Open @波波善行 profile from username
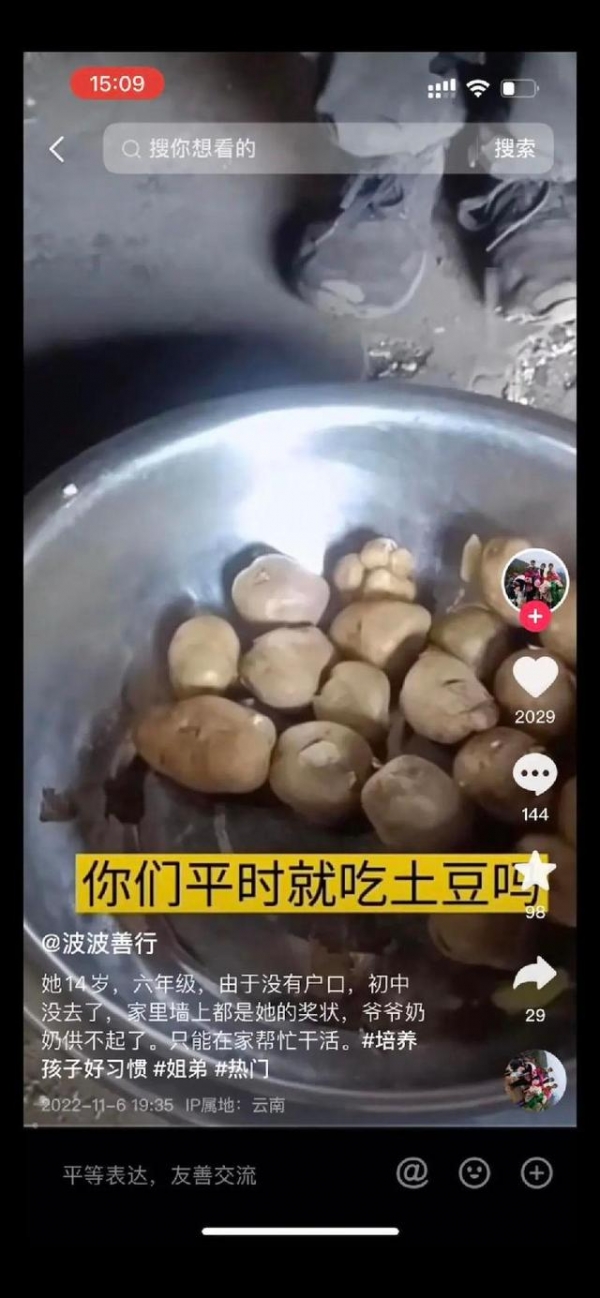This screenshot has width=600, height=1298. [100, 943]
